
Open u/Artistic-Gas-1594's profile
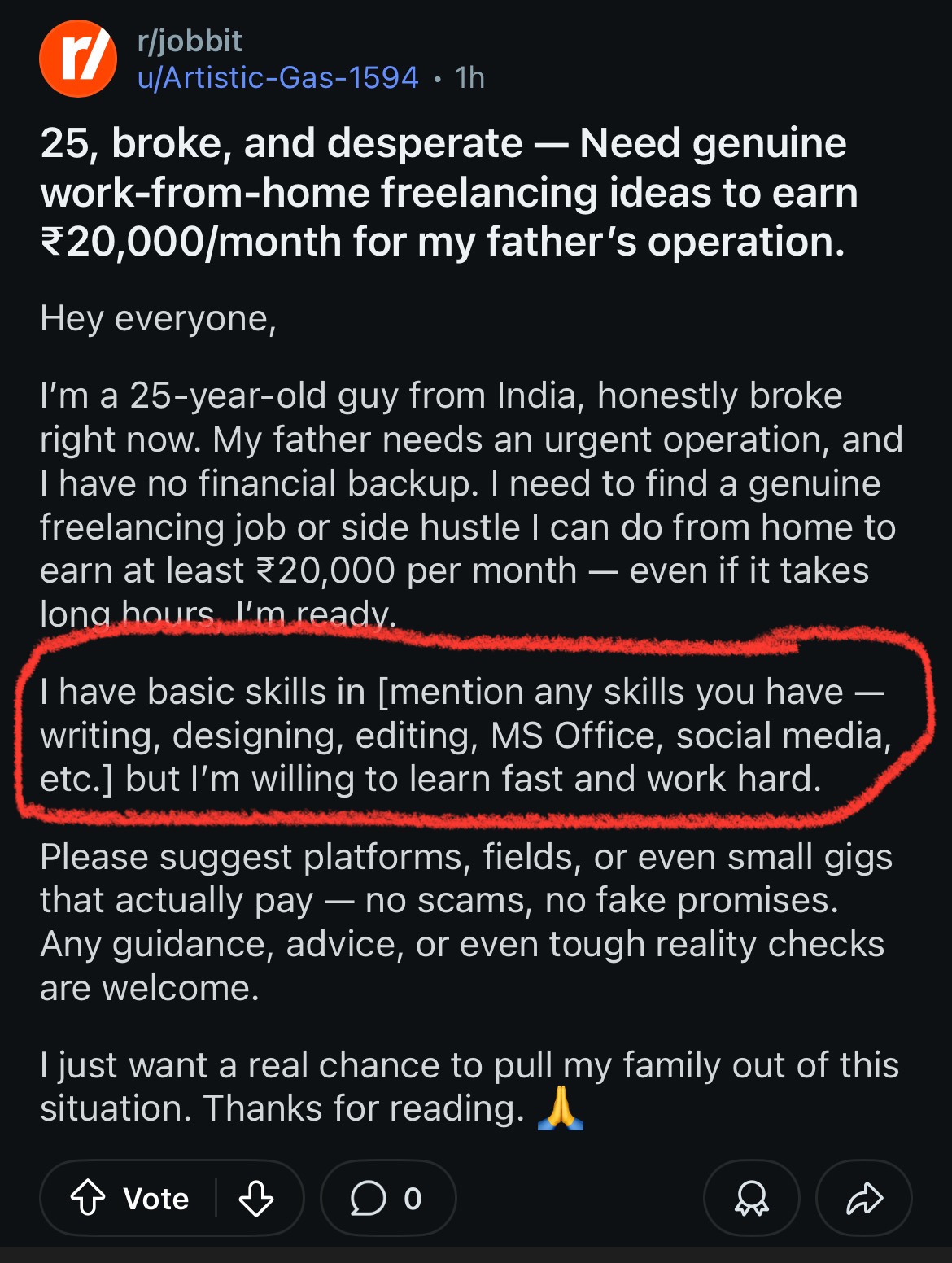coord(277,78)
